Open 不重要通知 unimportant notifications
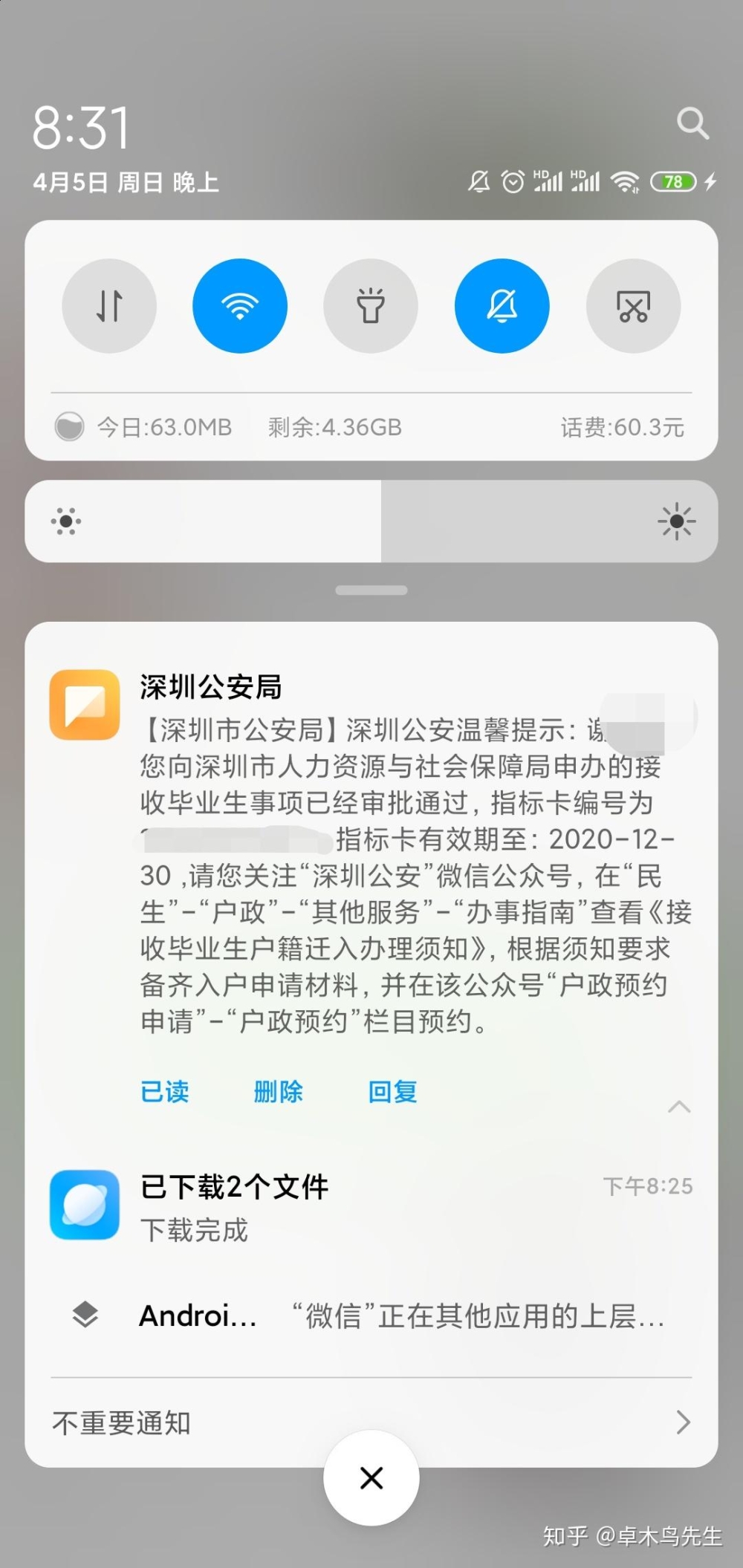 [371, 1422]
